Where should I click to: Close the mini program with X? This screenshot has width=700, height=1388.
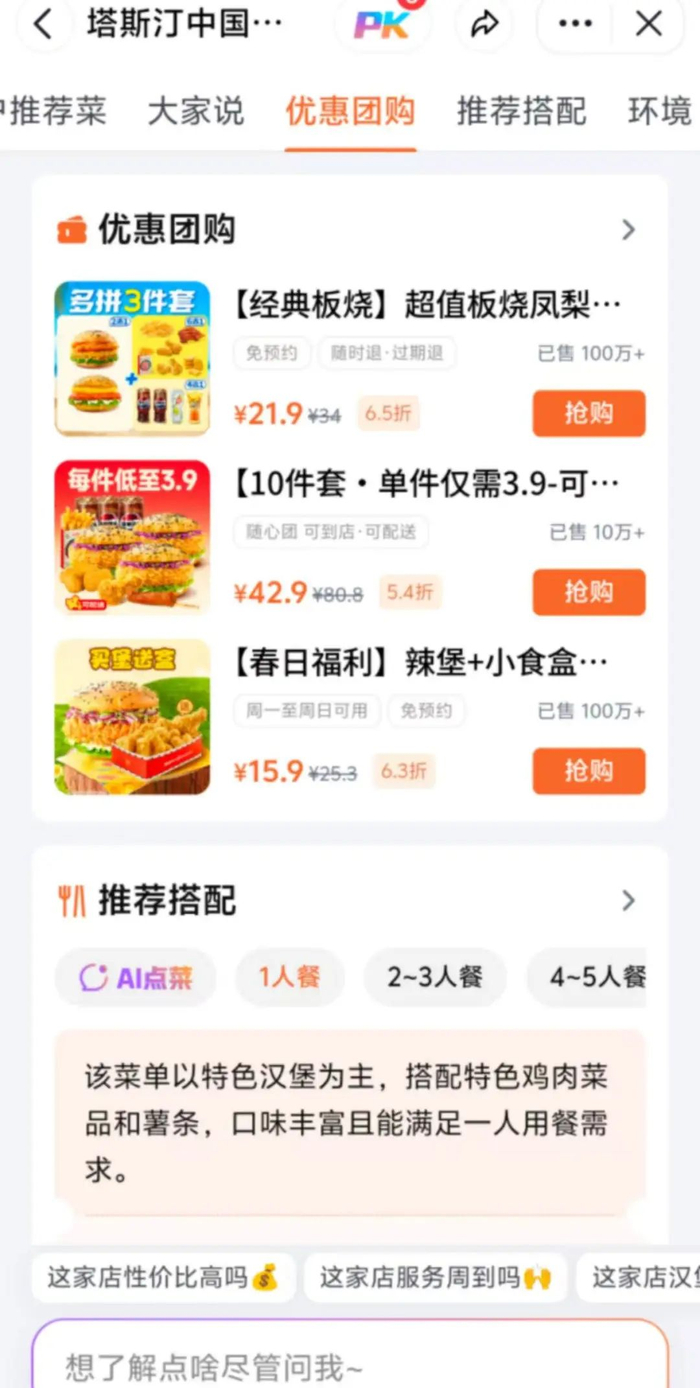(649, 25)
